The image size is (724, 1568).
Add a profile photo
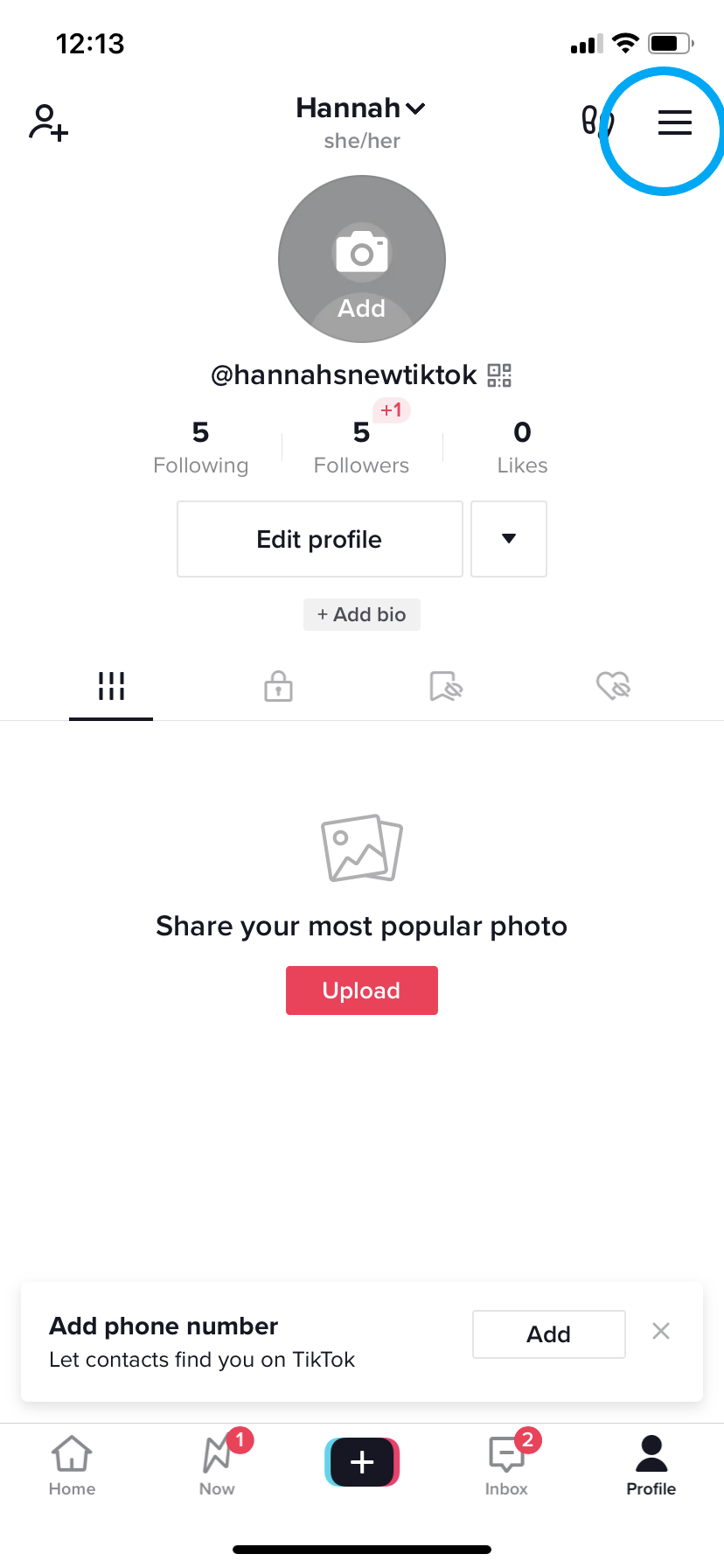tap(362, 259)
